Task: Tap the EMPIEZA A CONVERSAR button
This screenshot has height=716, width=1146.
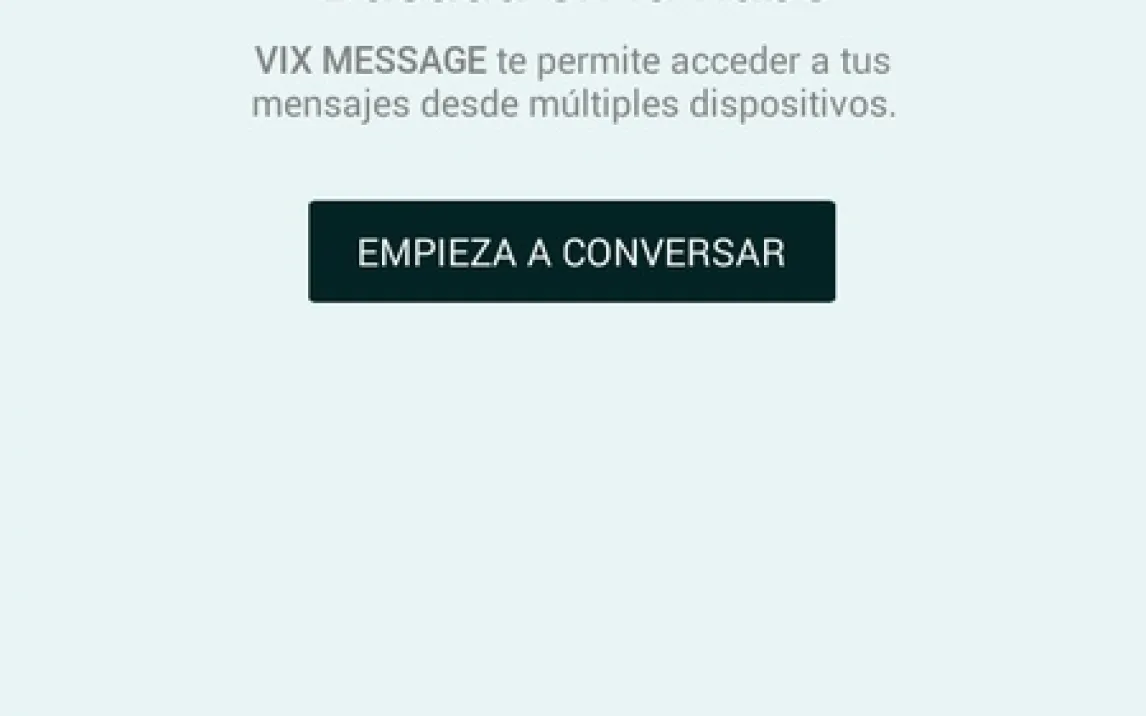Action: coord(572,251)
